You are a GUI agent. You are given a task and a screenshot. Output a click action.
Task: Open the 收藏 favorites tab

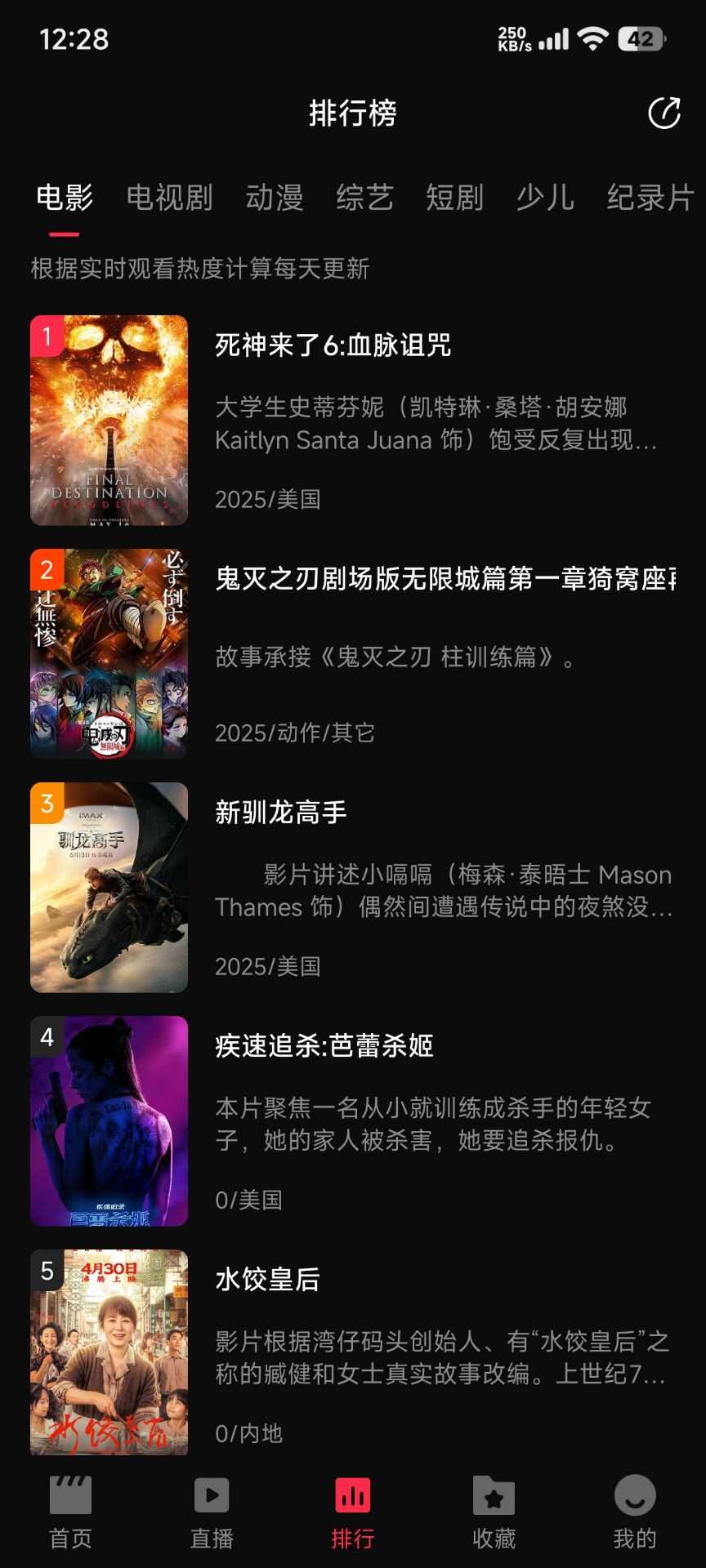point(494,1512)
